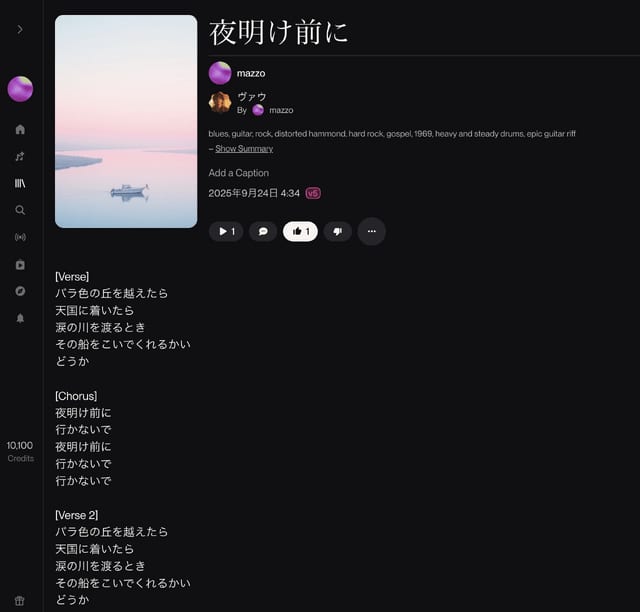
Task: Tap the Show Summary link
Action: point(244,149)
